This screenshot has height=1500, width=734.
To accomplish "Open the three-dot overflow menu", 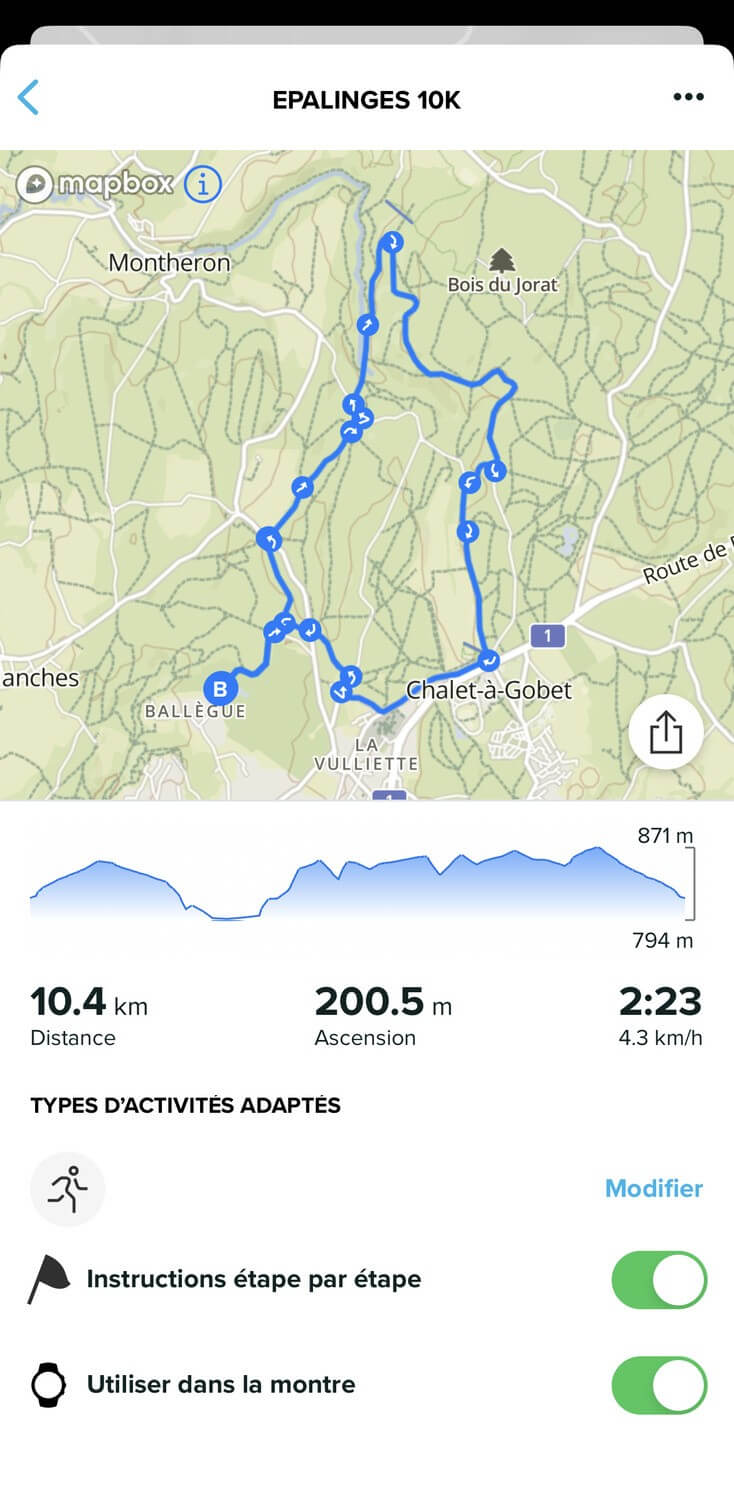I will (x=688, y=97).
